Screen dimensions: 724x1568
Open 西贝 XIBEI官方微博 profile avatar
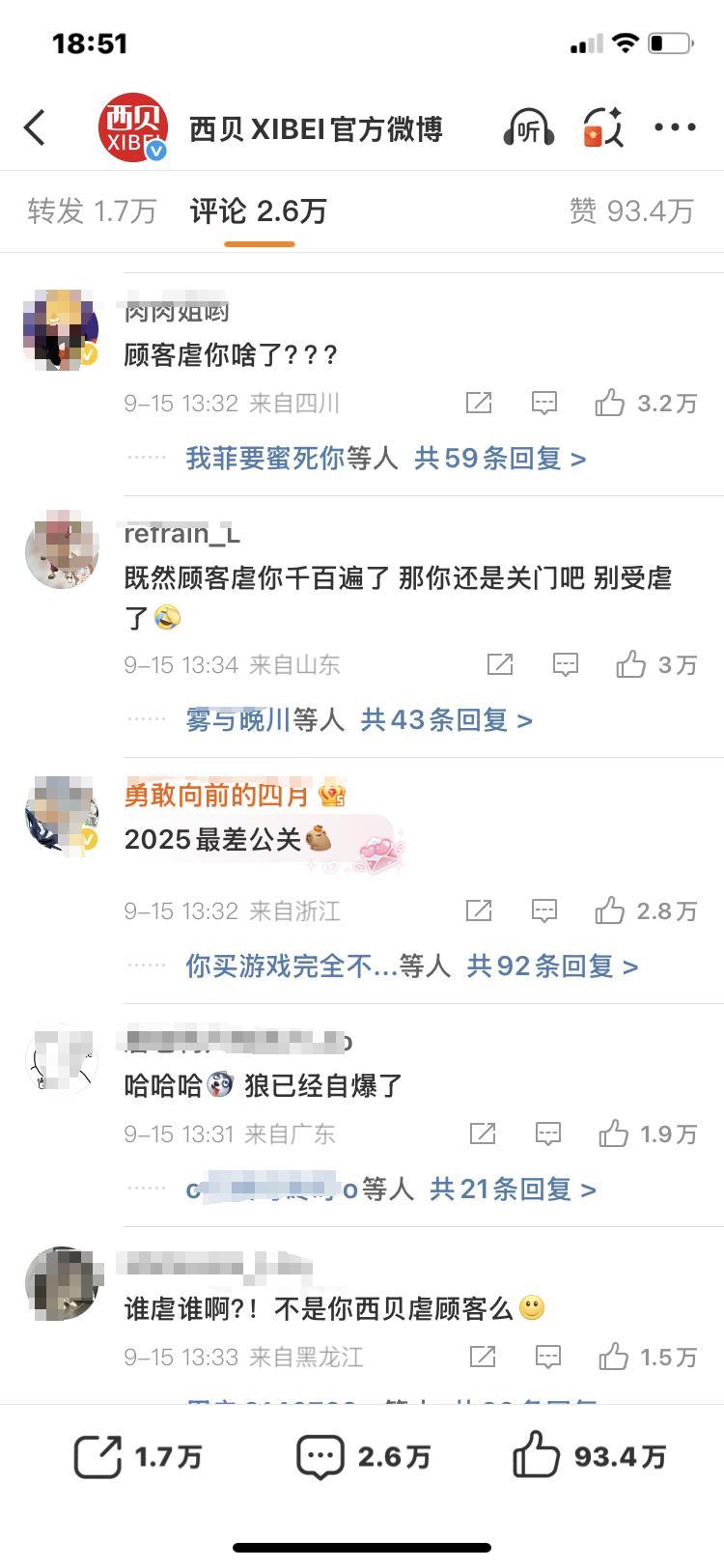[132, 127]
